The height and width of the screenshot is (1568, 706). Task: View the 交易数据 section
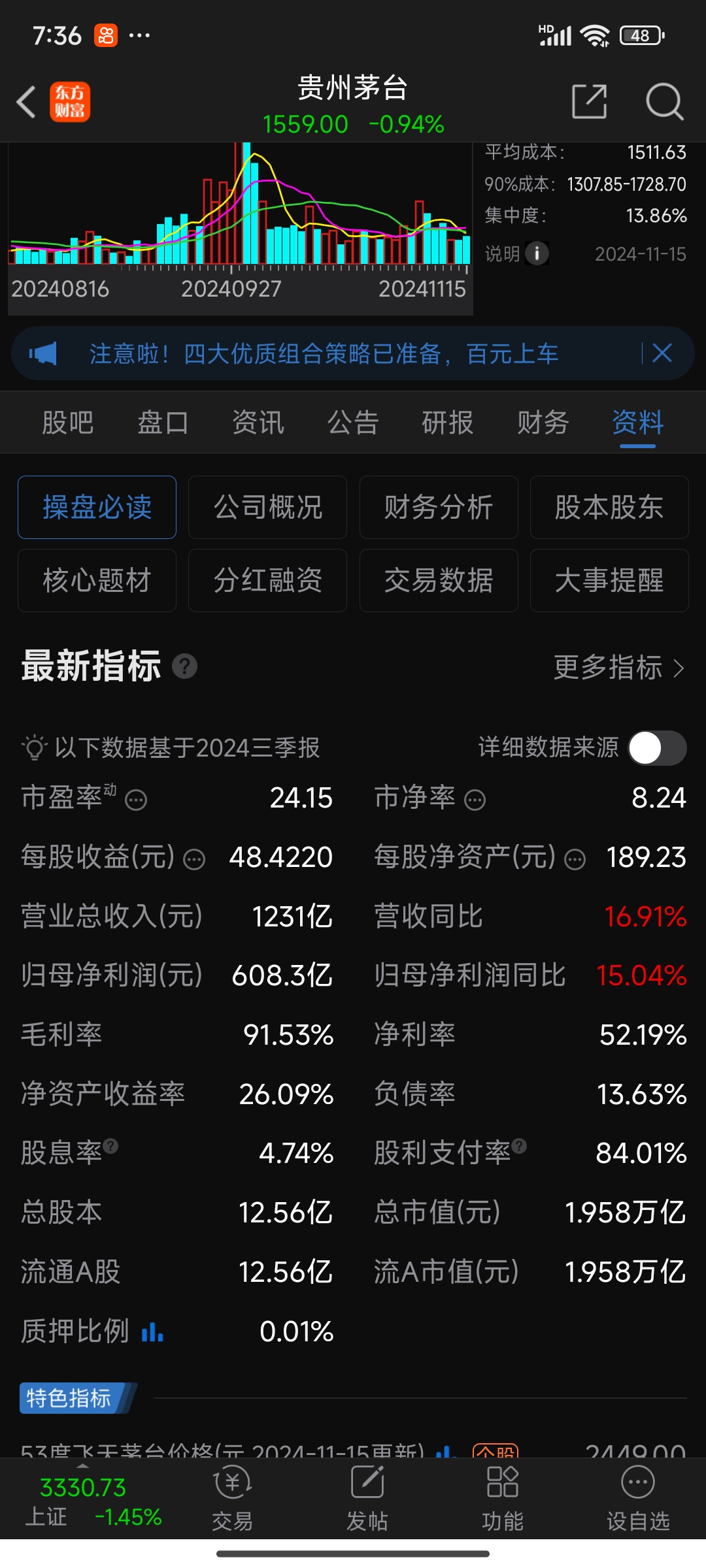(438, 580)
